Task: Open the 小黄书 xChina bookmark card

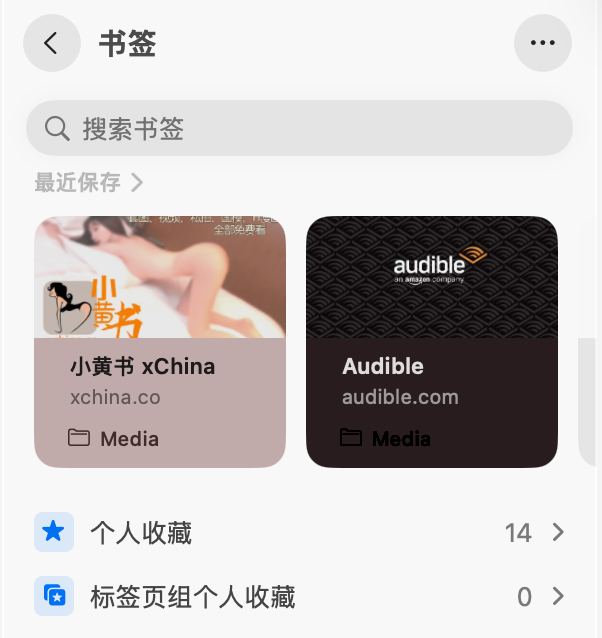Action: (160, 342)
